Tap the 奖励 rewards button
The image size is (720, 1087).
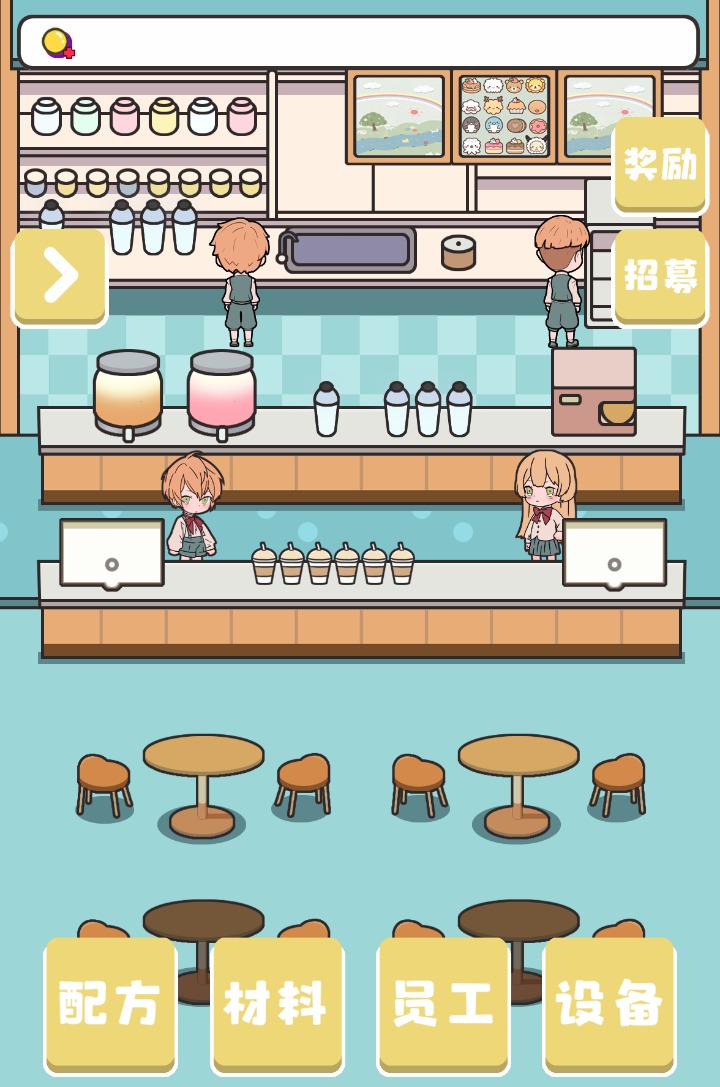[x=660, y=165]
